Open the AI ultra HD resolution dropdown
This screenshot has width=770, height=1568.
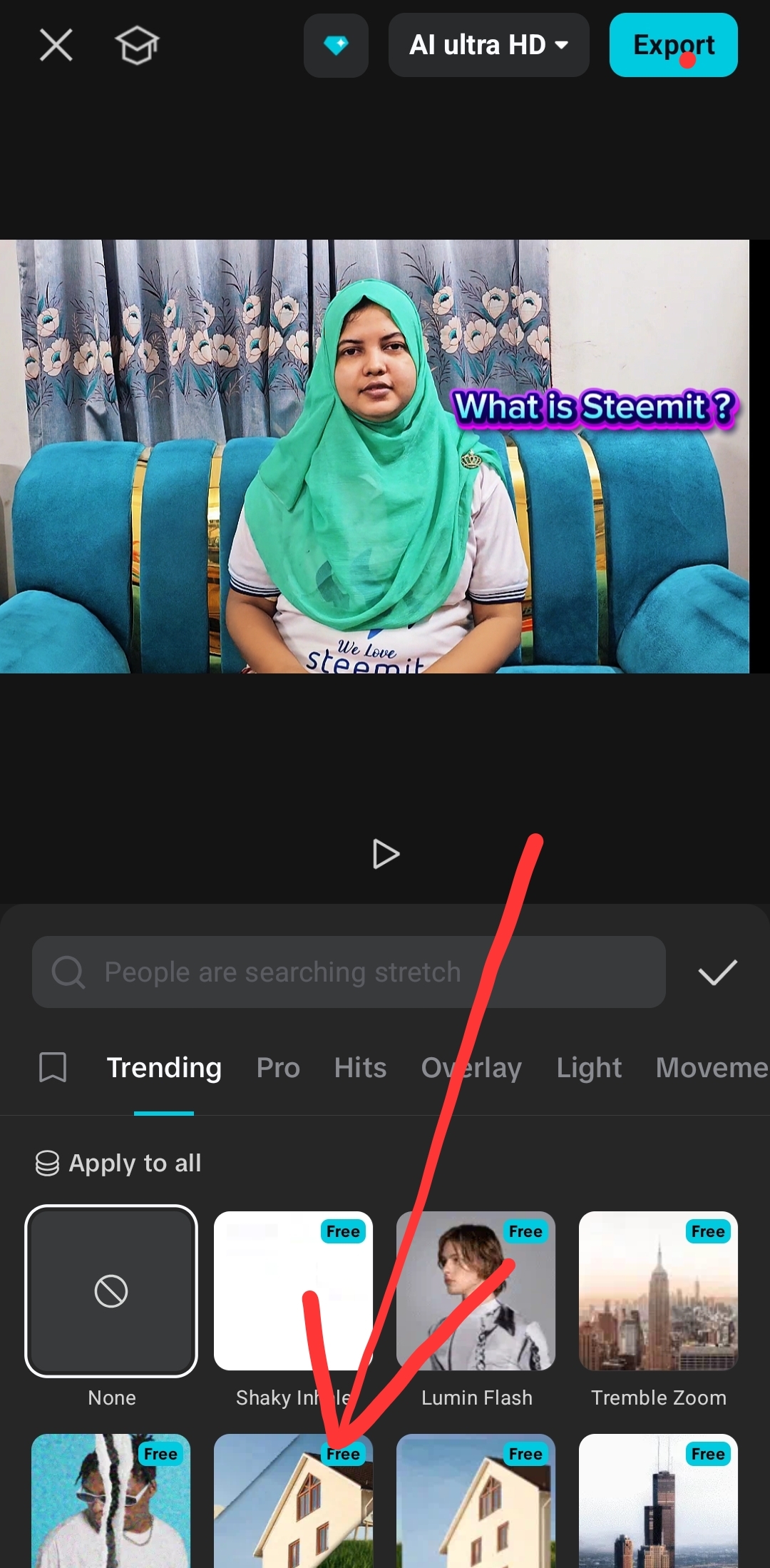click(489, 45)
